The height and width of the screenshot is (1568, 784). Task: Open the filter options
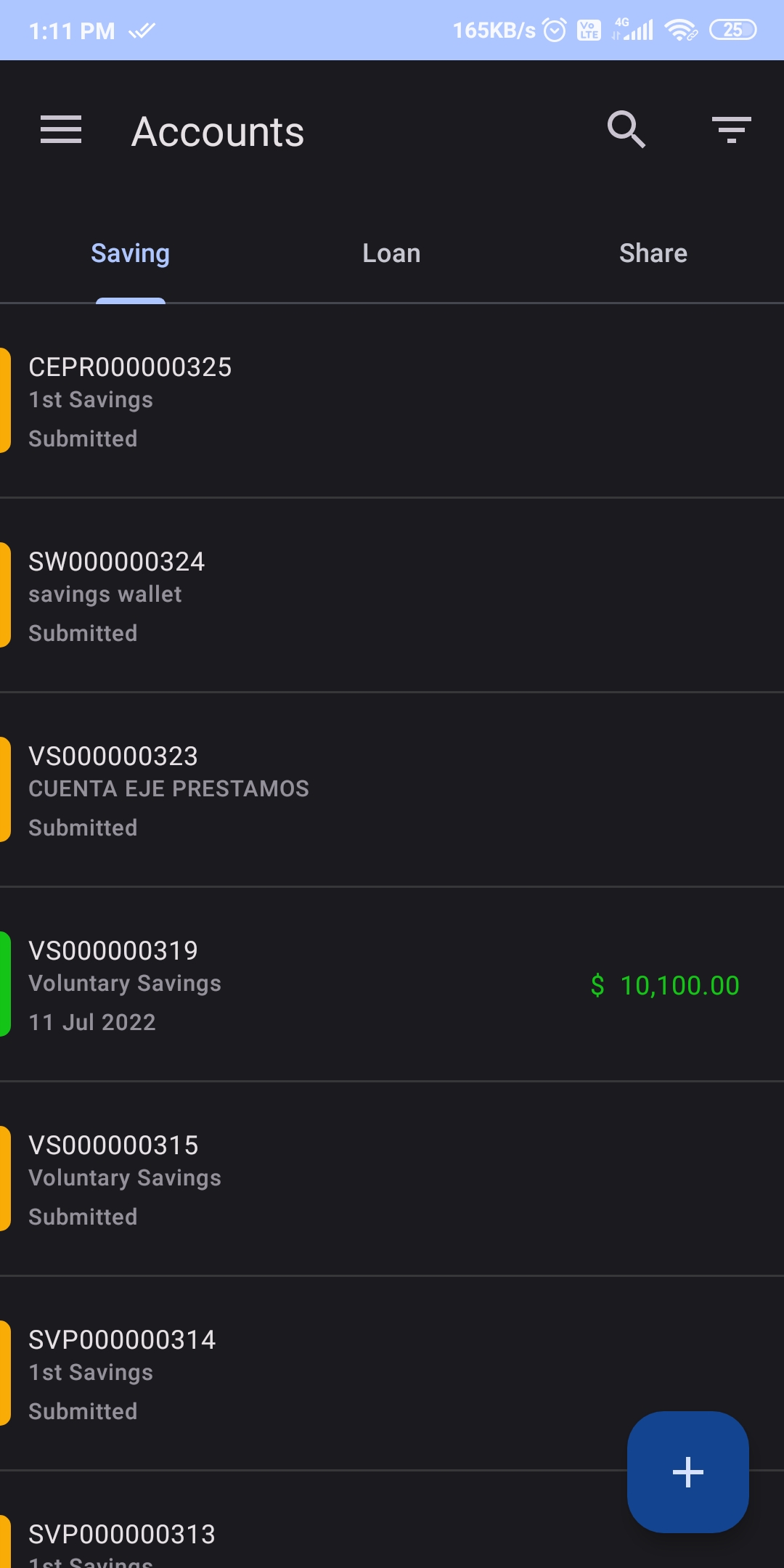point(731,130)
